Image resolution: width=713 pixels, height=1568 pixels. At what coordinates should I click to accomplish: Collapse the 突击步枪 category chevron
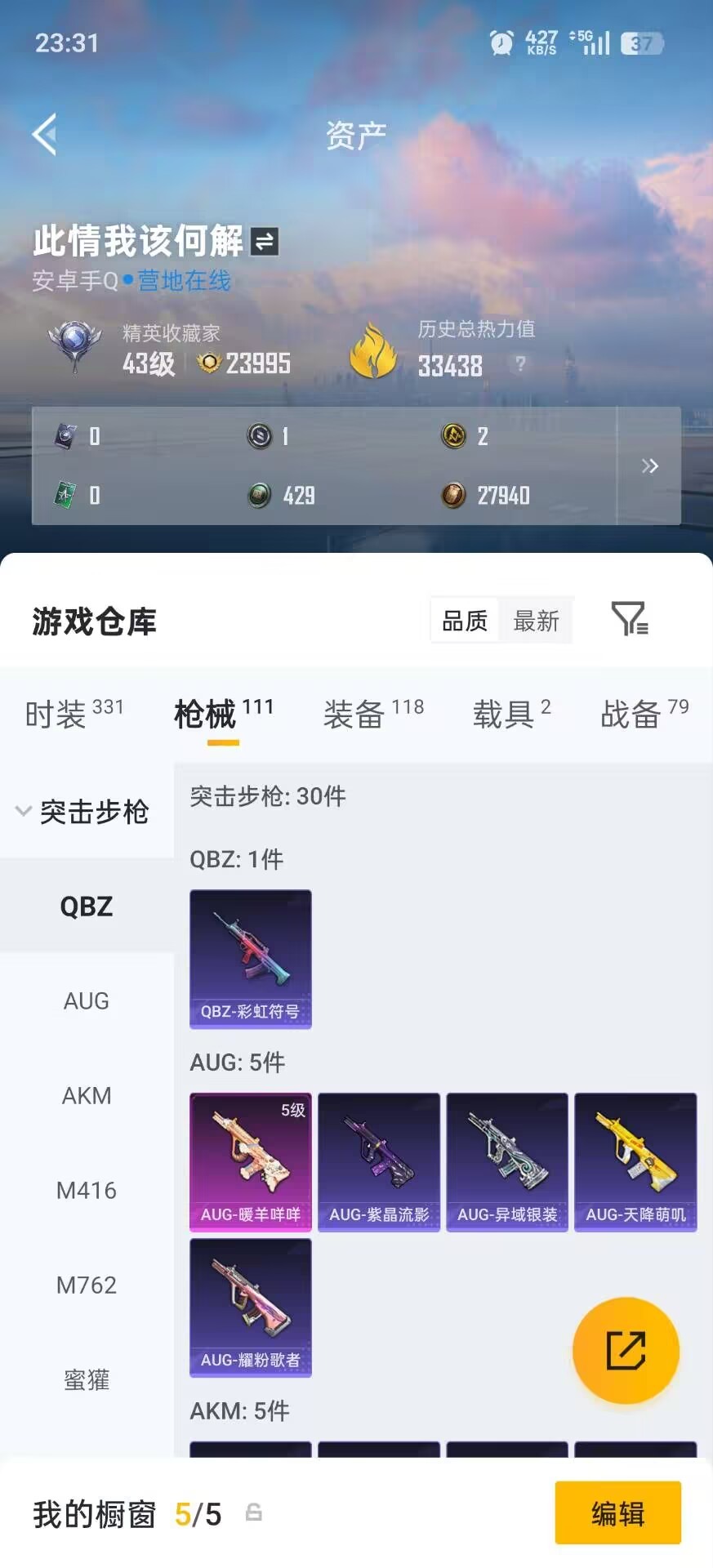click(x=23, y=811)
